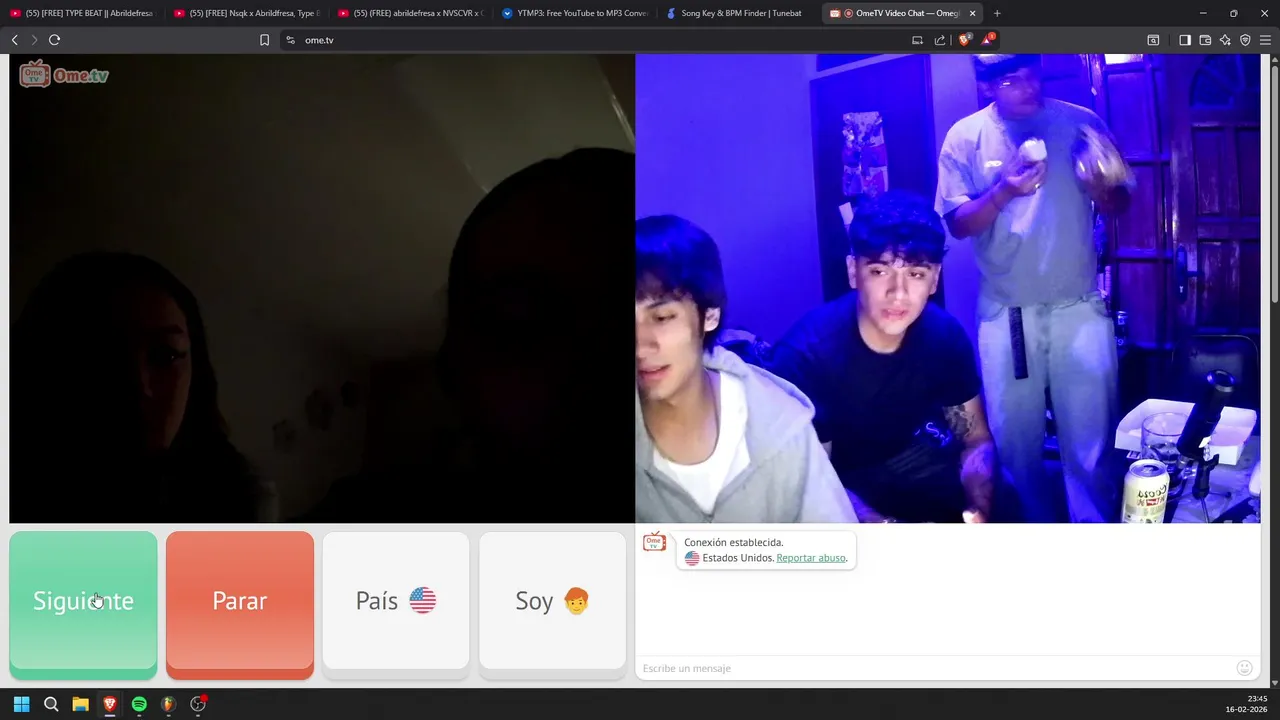
Task: Open the Soy gender selector
Action: tap(552, 601)
